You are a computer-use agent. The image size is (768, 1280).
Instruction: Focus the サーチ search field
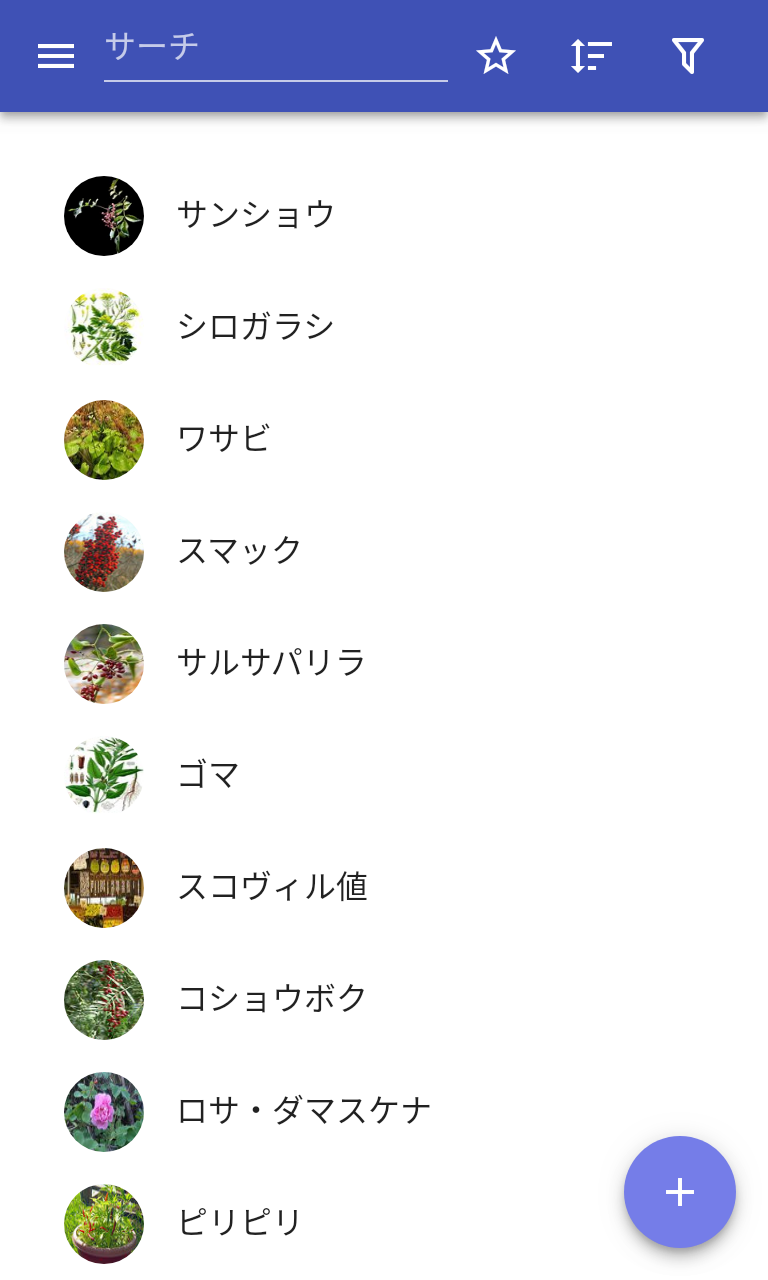coord(275,48)
